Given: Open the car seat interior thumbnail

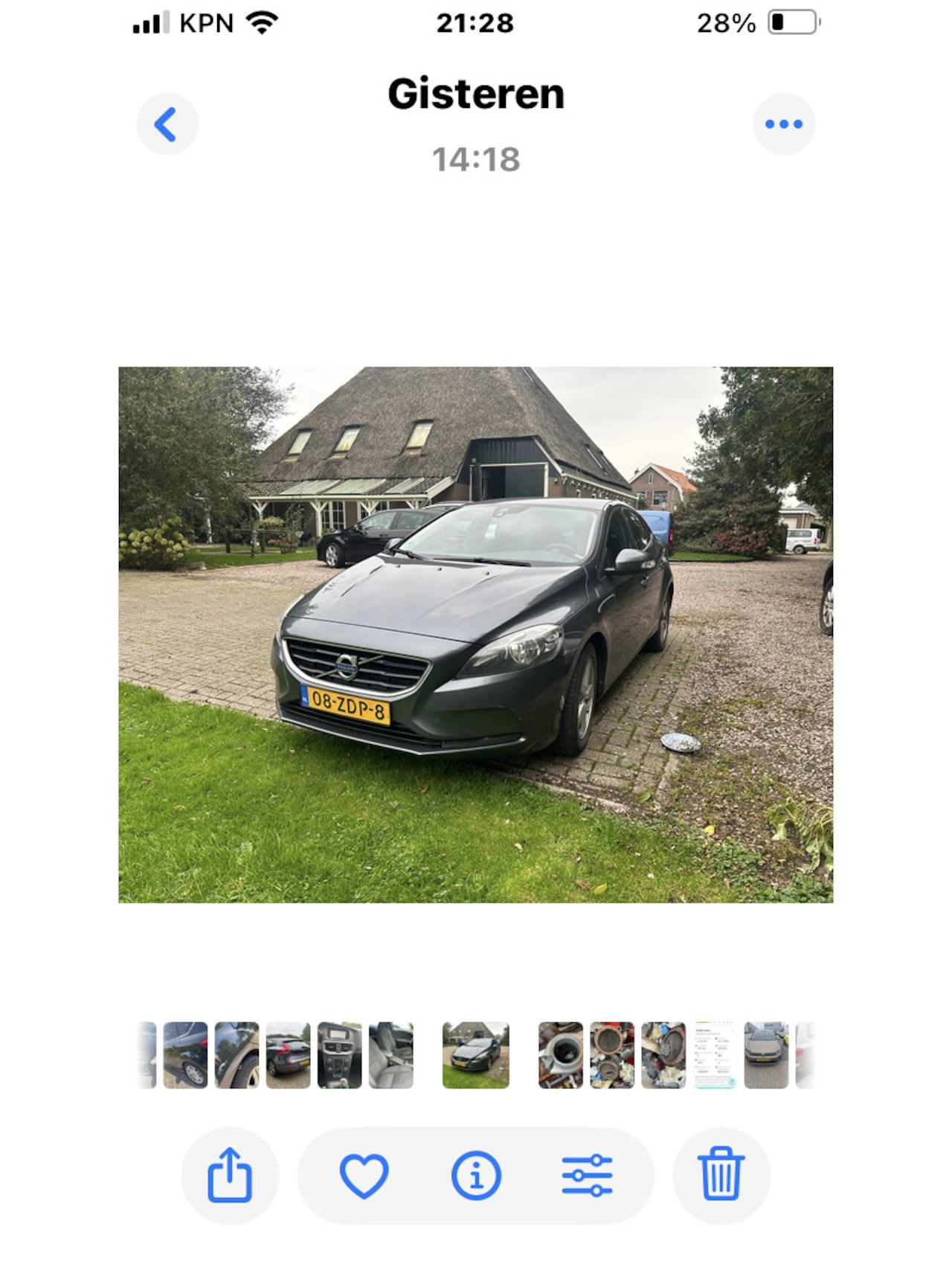Looking at the screenshot, I should [x=390, y=1055].
